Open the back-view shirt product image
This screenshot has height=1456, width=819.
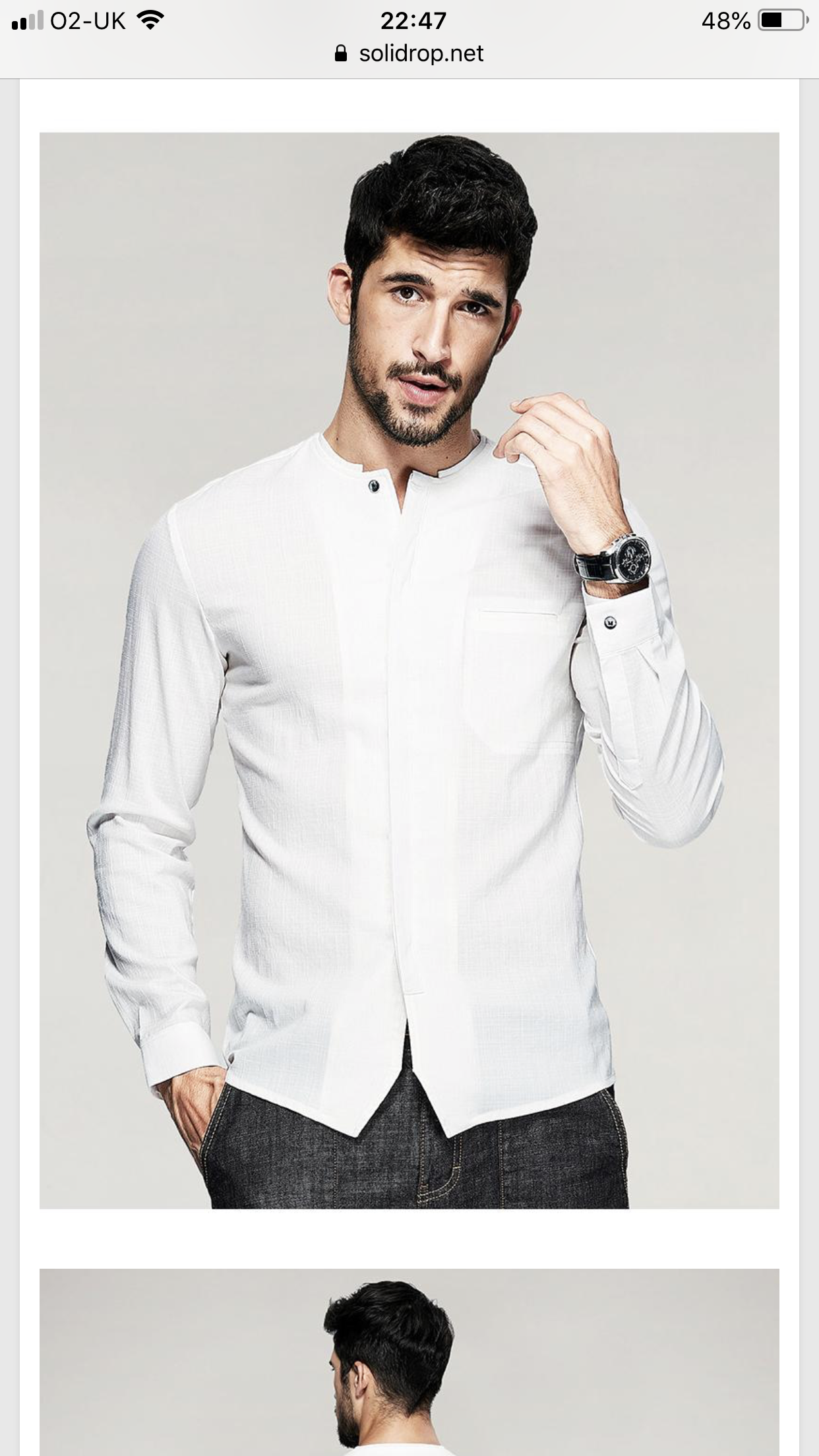click(x=409, y=1362)
